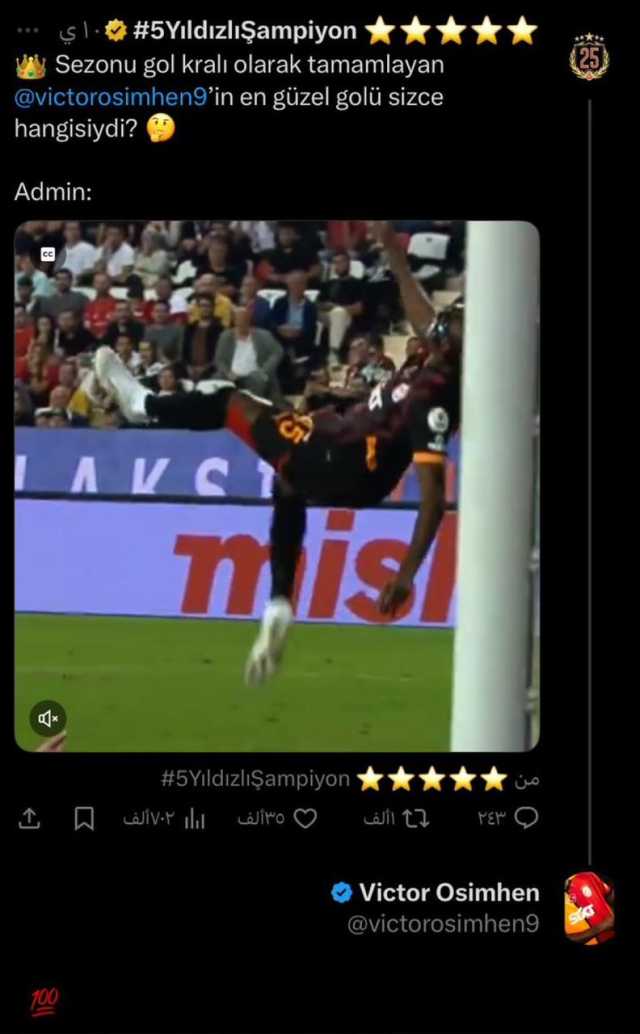Unmute the video sound
Viewport: 640px width, 1034px height.
pos(47,718)
